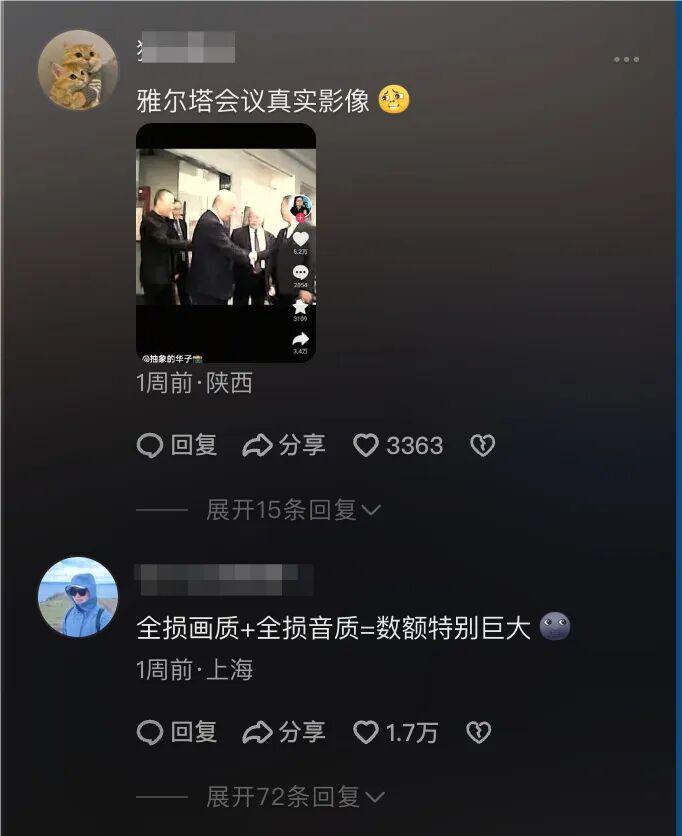682x836 pixels.
Task: Open the profile of the Shanghai commenter
Action: coord(77,597)
